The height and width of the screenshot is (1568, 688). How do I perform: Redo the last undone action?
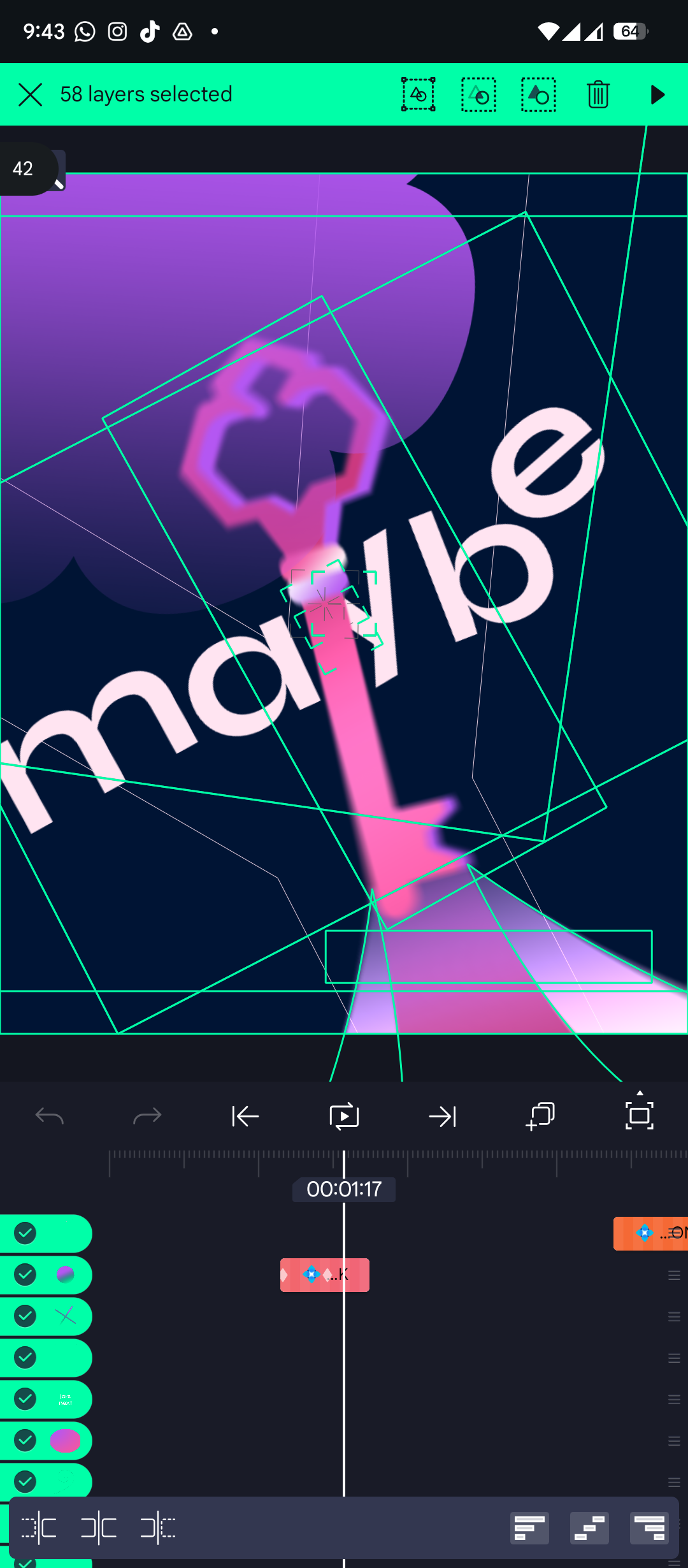[147, 1116]
